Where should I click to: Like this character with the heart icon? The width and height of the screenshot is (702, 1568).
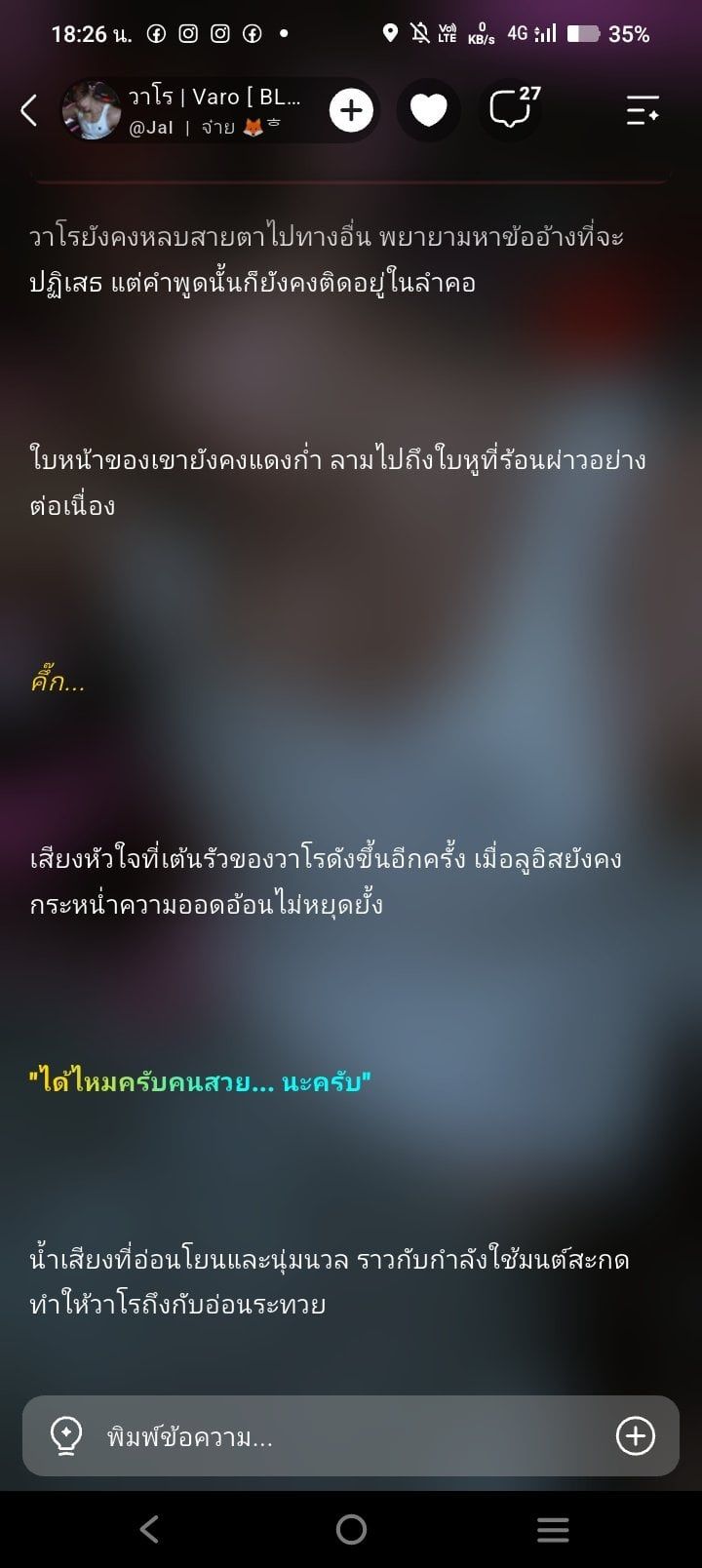(x=428, y=110)
